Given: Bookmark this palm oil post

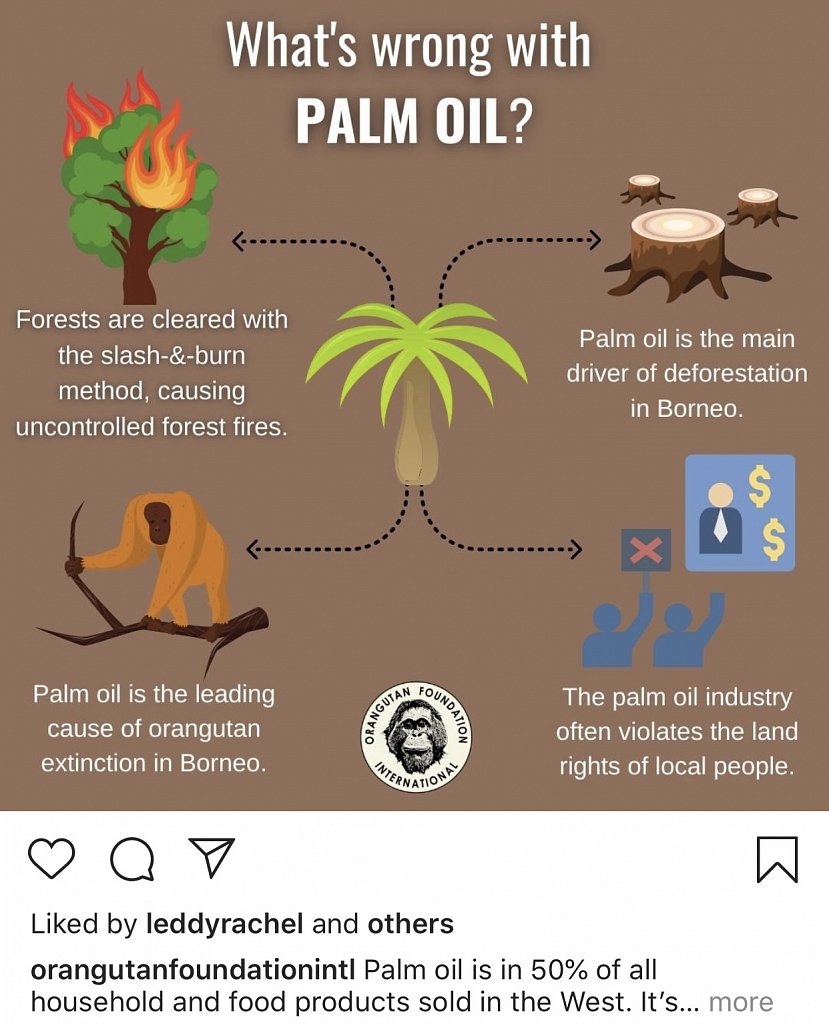Looking at the screenshot, I should pyautogui.click(x=777, y=858).
